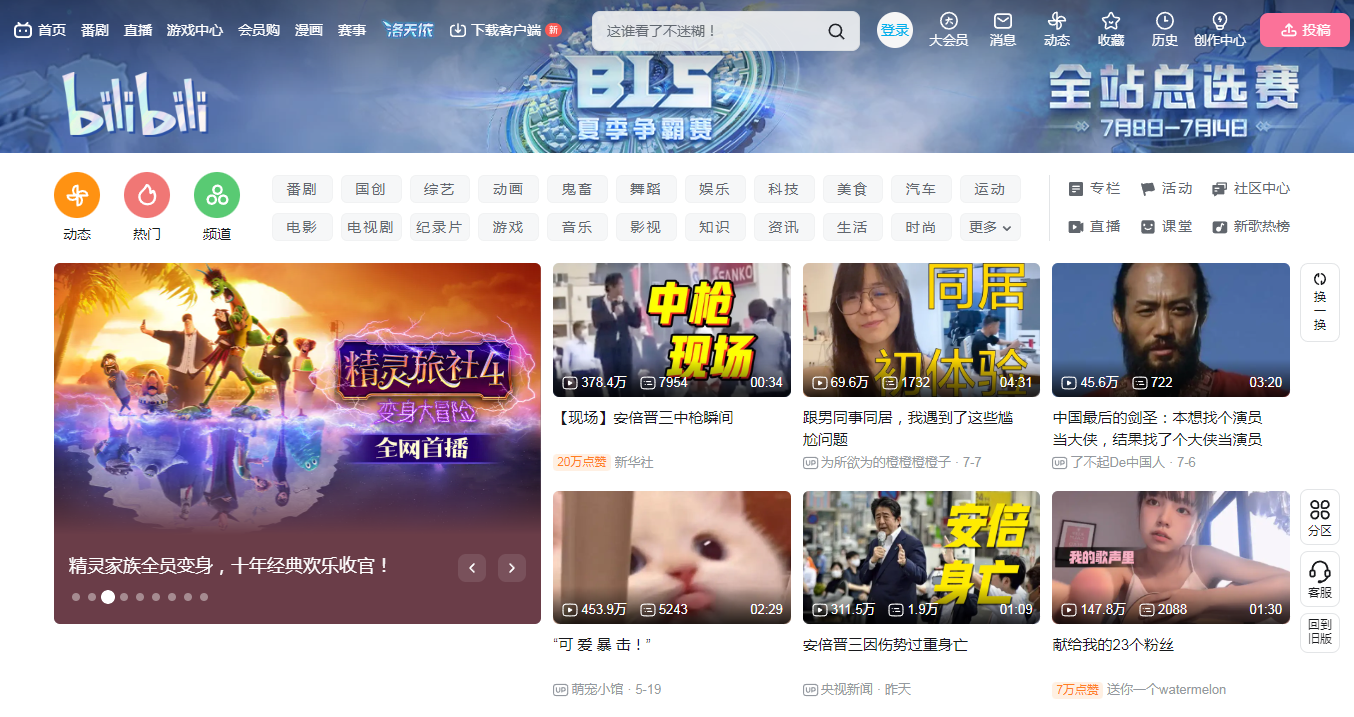Select the 纪录片 category chip

439,227
